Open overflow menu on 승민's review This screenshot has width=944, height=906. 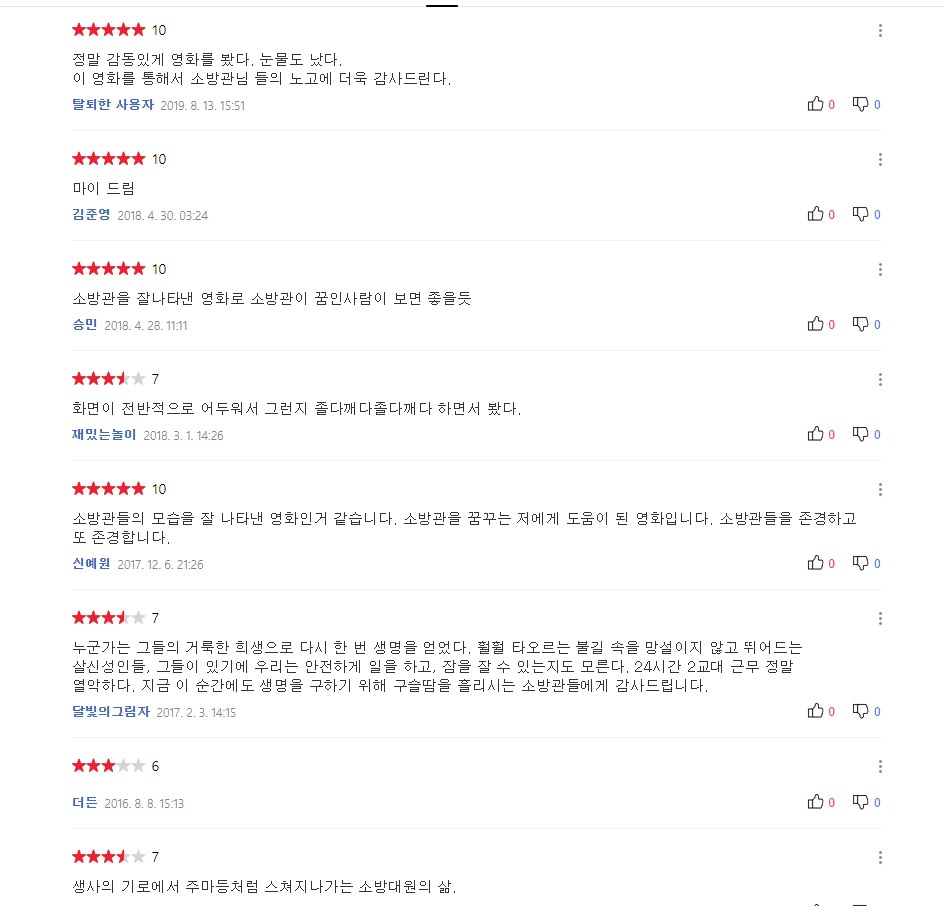pos(880,270)
